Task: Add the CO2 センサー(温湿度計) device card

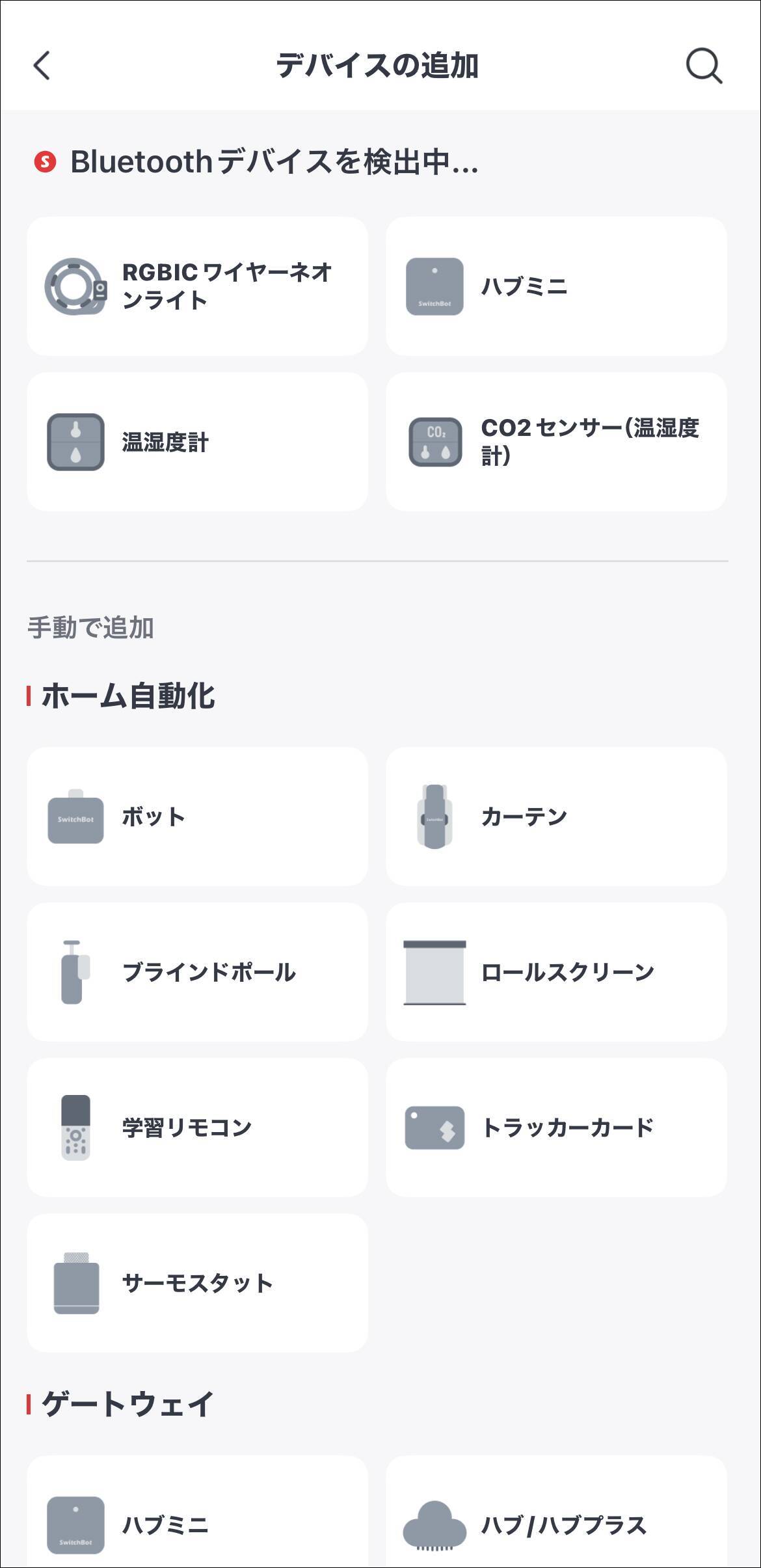Action: pos(556,440)
